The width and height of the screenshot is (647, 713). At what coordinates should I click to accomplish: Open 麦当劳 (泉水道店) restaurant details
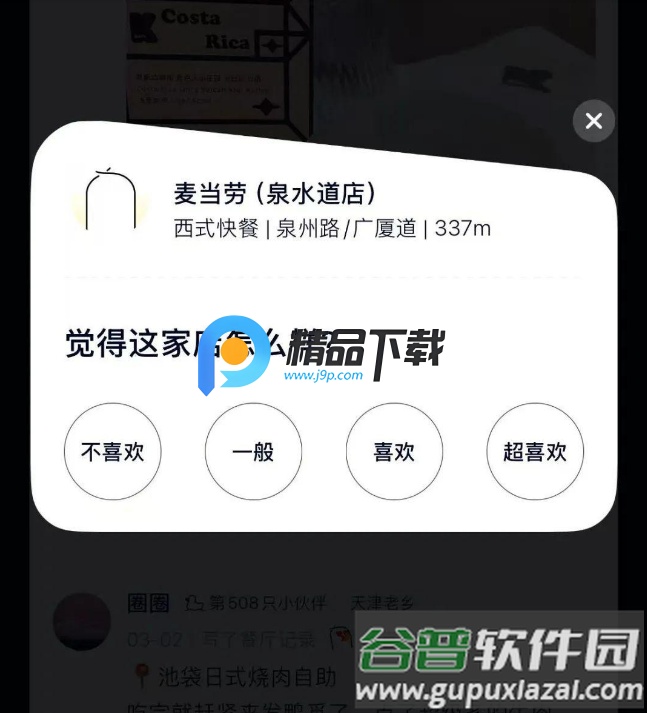276,193
